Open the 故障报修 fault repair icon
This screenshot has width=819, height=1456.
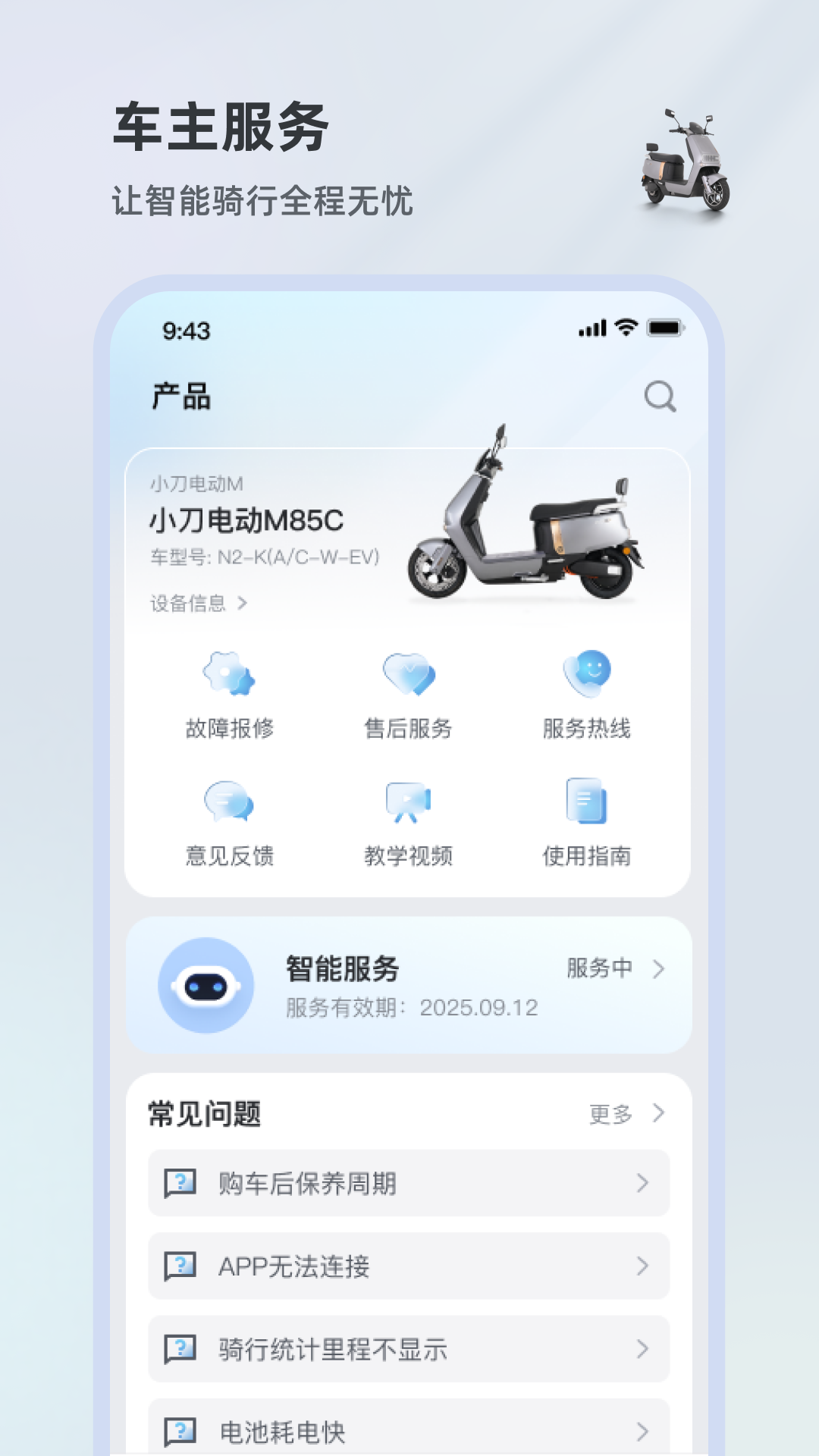coord(230,681)
